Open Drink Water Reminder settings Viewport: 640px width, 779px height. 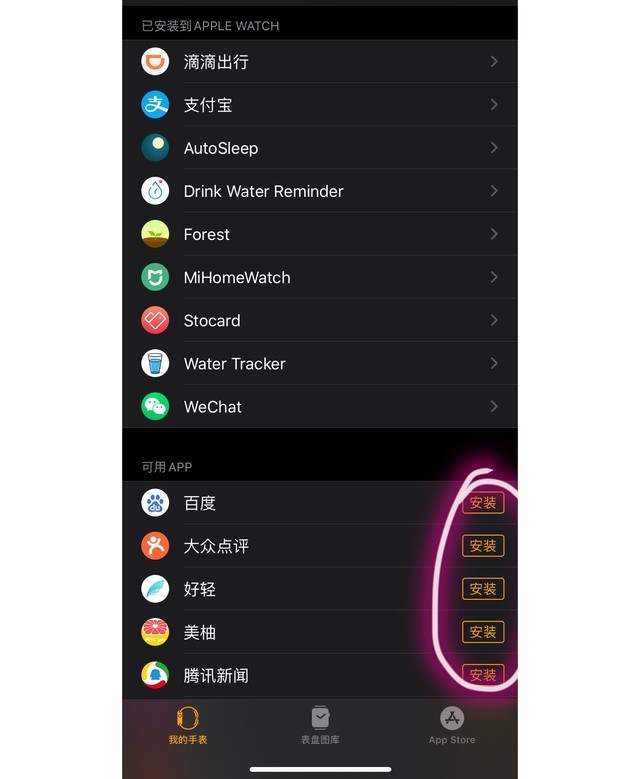(319, 191)
